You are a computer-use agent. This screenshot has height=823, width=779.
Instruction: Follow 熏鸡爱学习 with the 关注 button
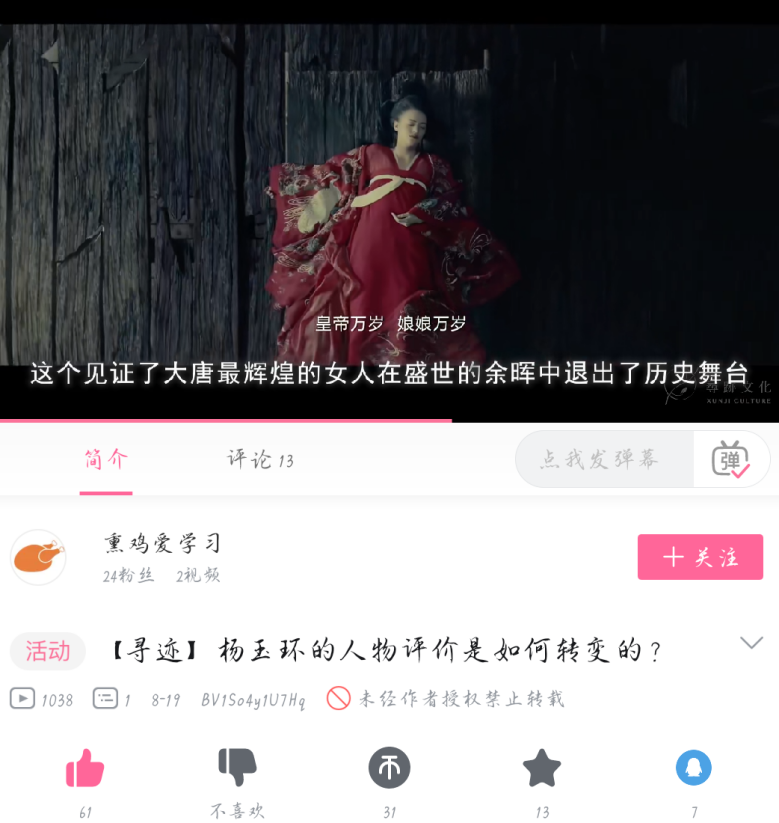coord(700,557)
